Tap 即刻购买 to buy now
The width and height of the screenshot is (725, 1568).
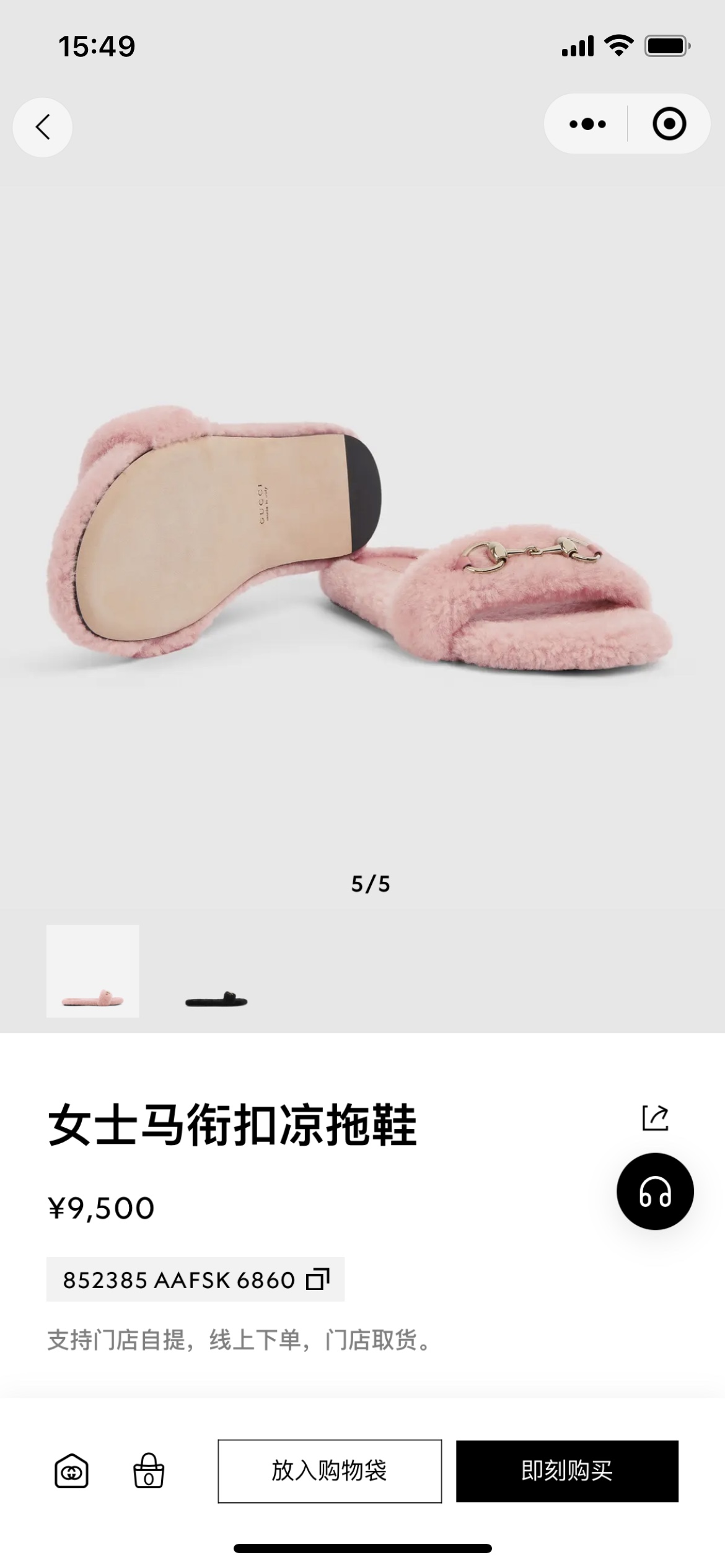[567, 1471]
